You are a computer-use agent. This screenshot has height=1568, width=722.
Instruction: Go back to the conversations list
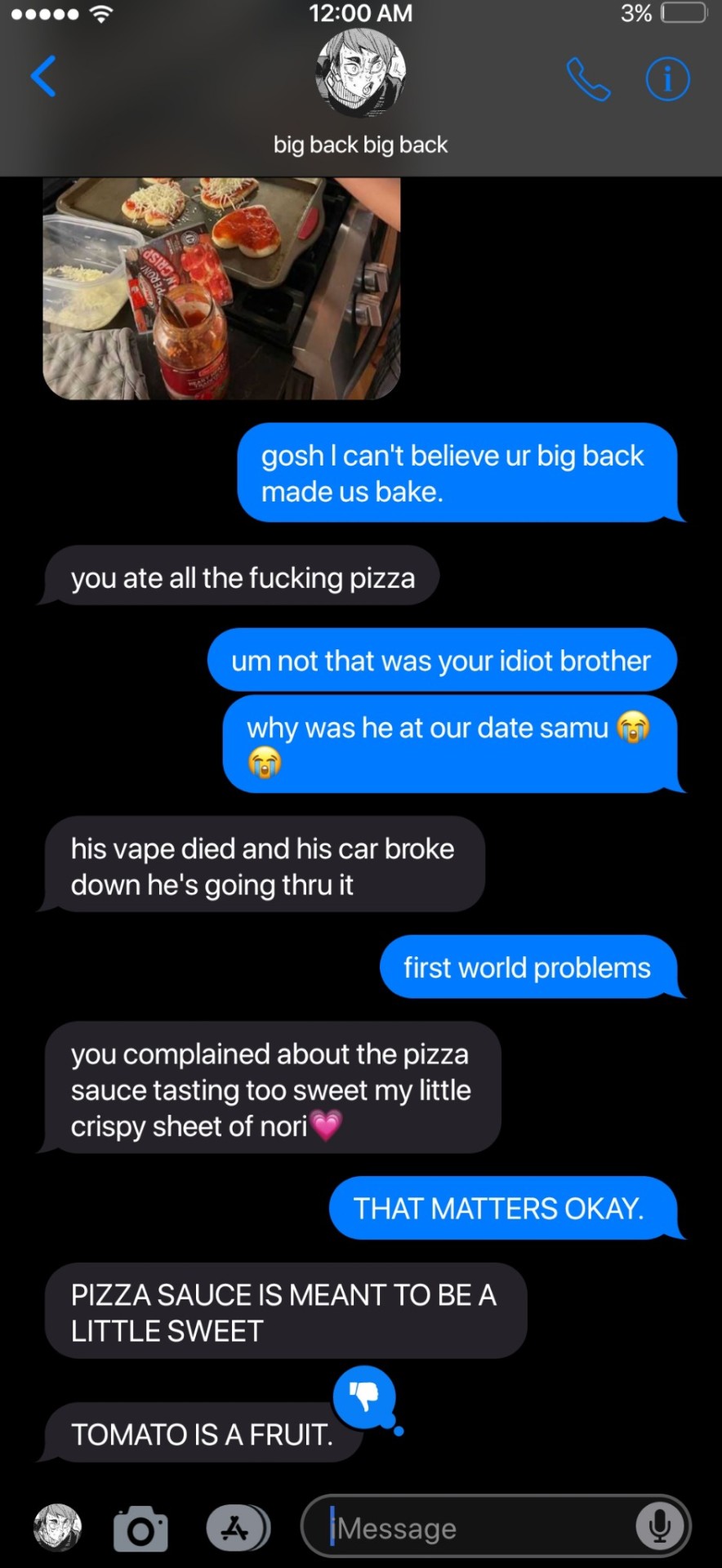[43, 77]
